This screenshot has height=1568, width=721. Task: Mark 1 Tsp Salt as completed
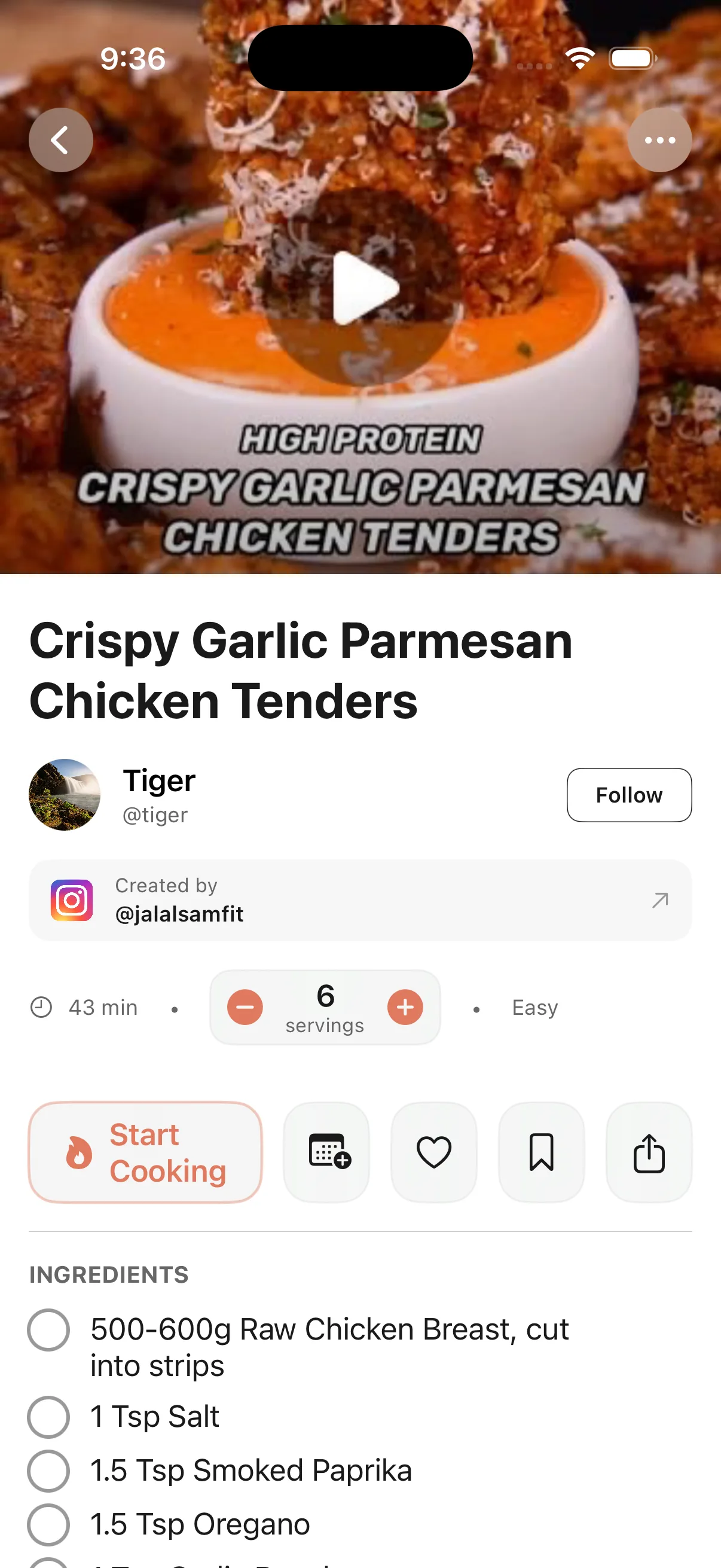click(x=48, y=1417)
